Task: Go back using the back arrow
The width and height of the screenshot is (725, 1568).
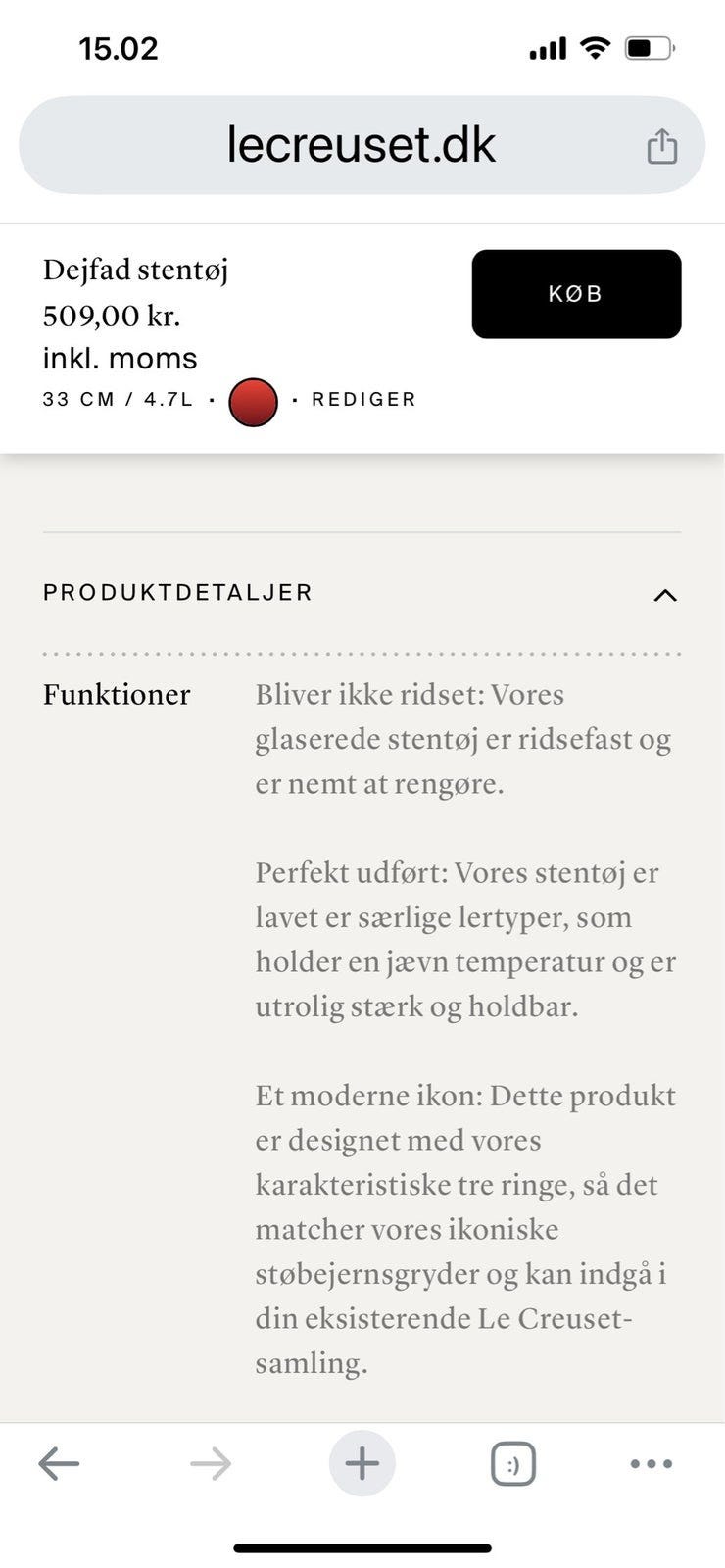Action: [59, 1463]
